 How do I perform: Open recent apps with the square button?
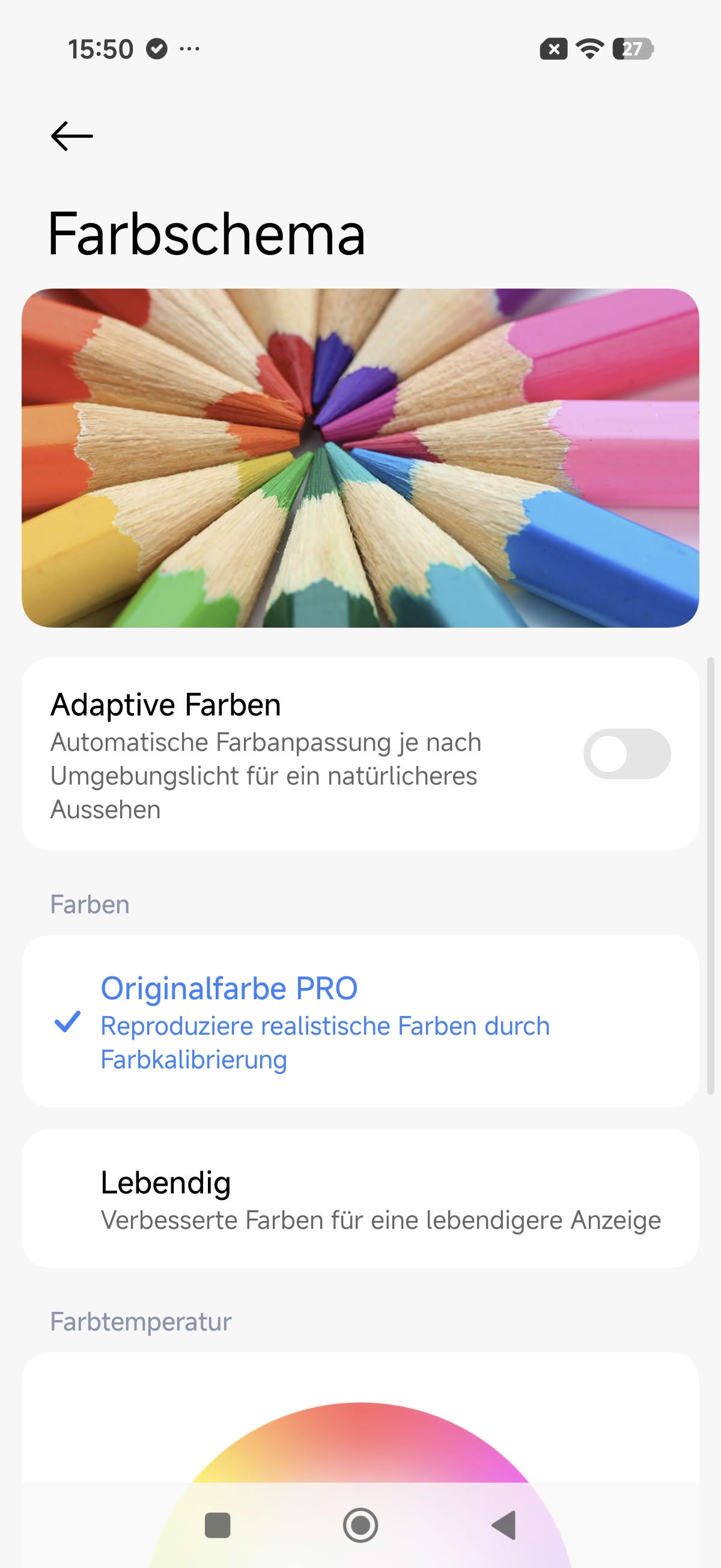(218, 1525)
